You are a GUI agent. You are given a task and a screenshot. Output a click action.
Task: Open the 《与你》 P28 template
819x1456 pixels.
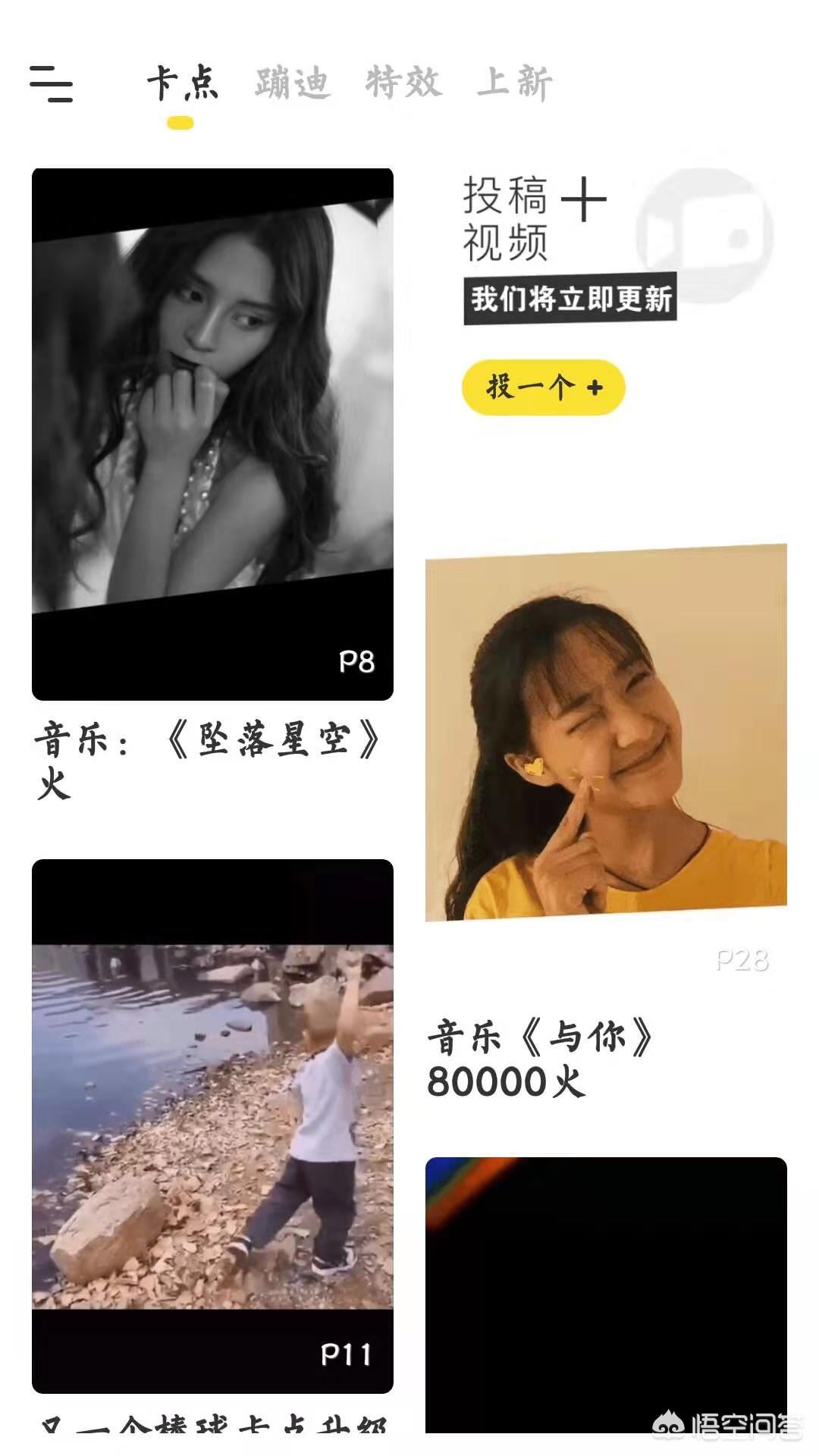606,733
